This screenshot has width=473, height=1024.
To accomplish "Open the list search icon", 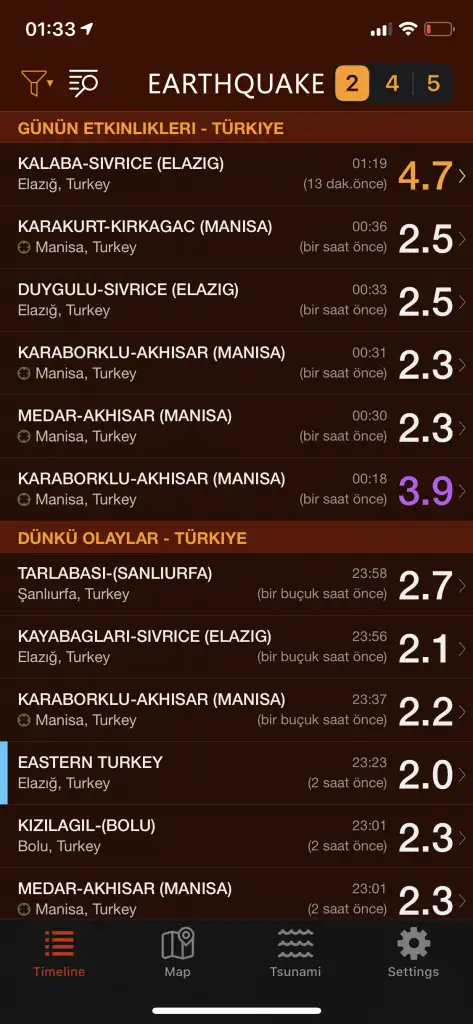I will click(x=84, y=83).
